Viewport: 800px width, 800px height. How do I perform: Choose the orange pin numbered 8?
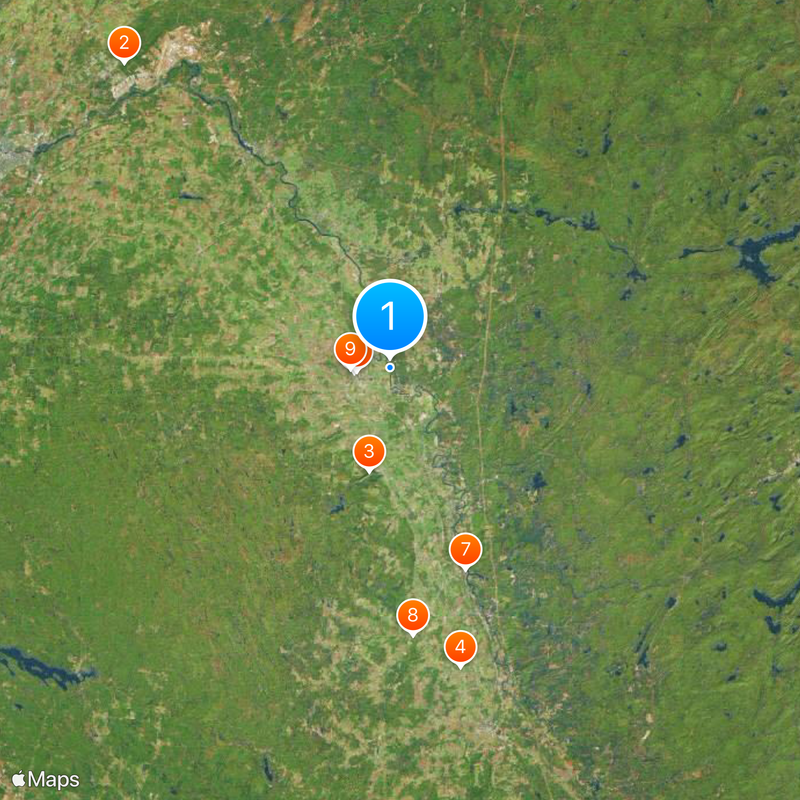[x=413, y=615]
